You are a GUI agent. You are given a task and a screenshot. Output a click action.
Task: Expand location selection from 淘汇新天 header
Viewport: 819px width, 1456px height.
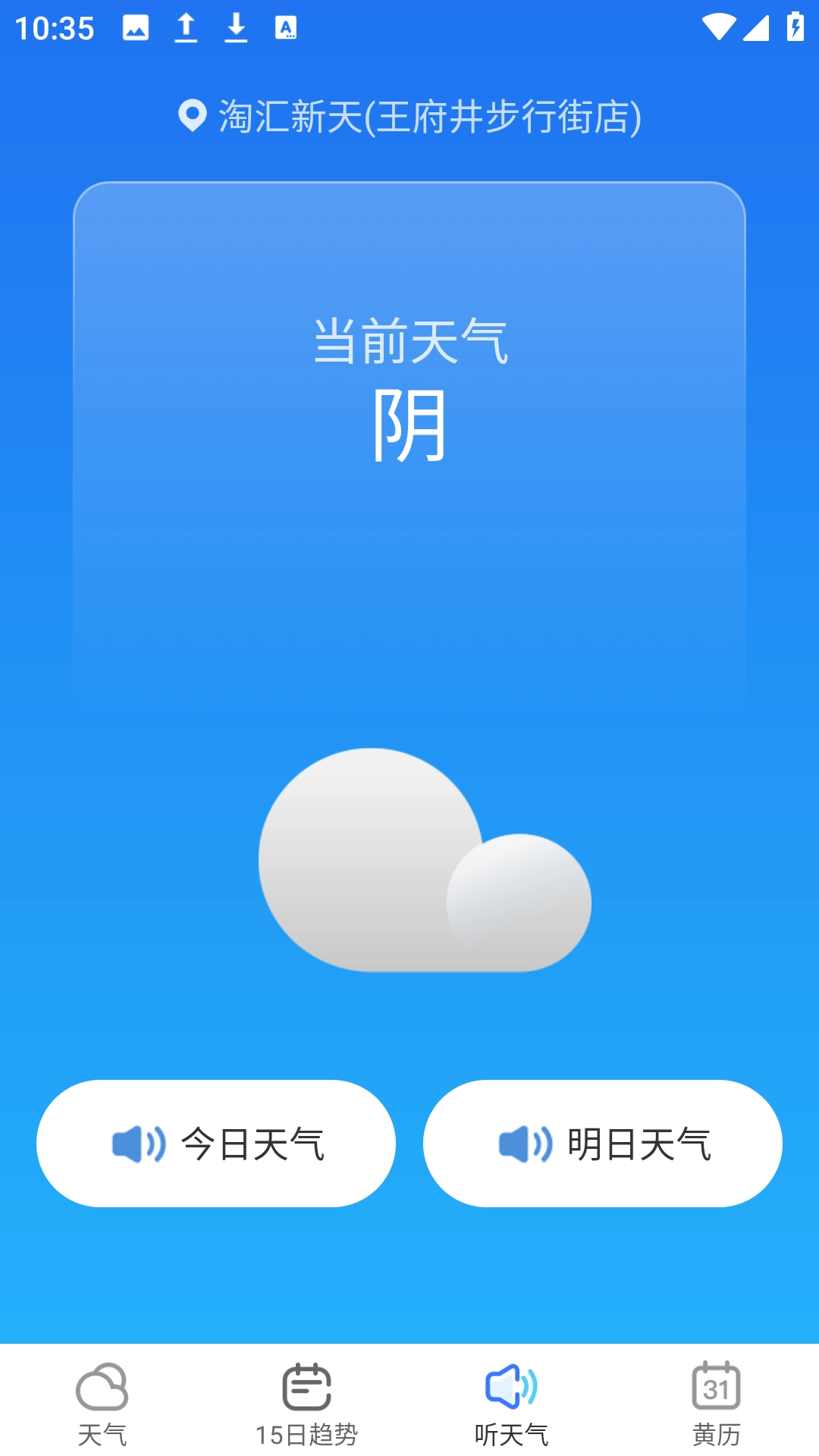[409, 116]
